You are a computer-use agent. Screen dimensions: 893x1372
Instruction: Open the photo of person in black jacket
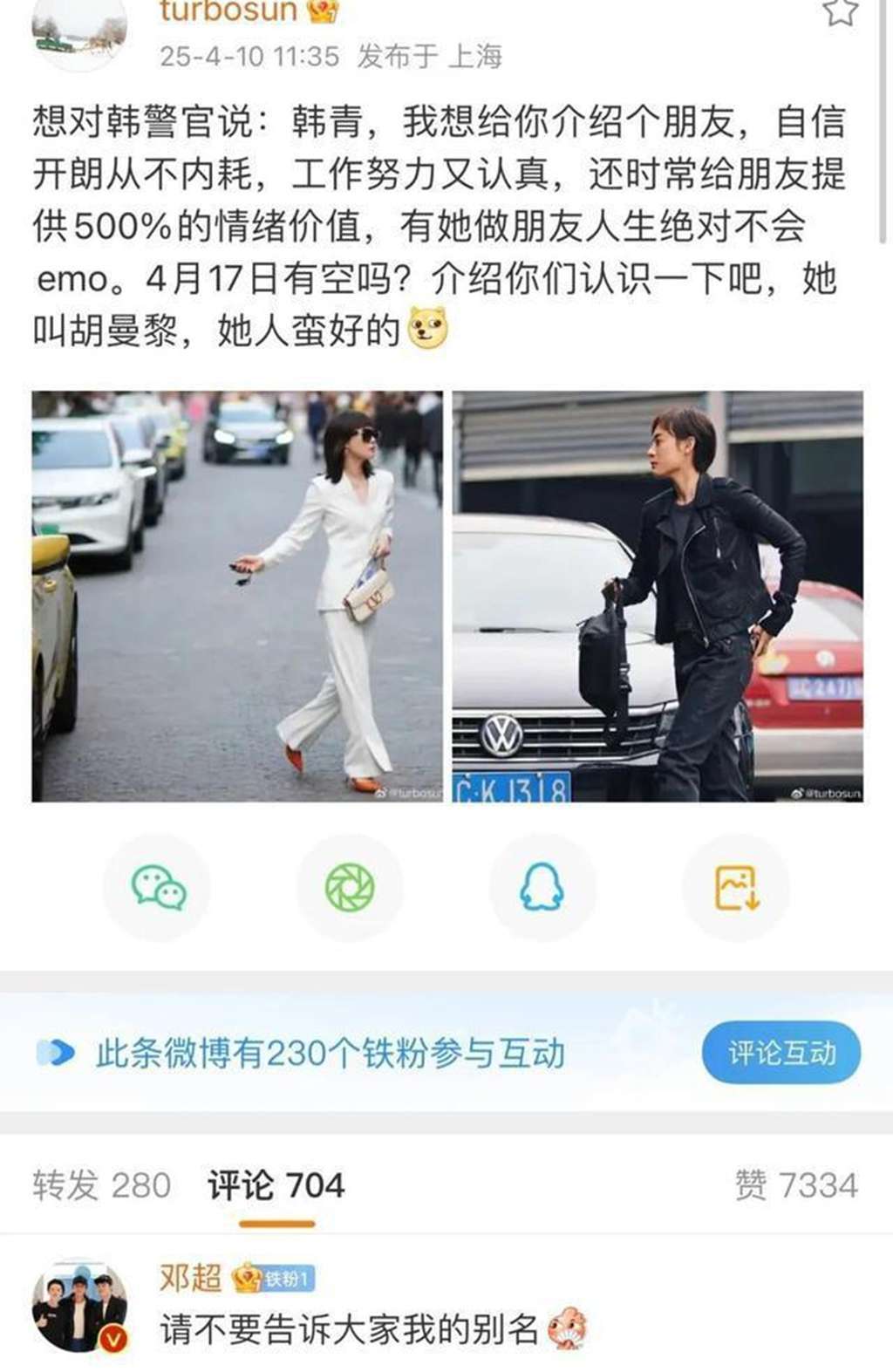[658, 596]
